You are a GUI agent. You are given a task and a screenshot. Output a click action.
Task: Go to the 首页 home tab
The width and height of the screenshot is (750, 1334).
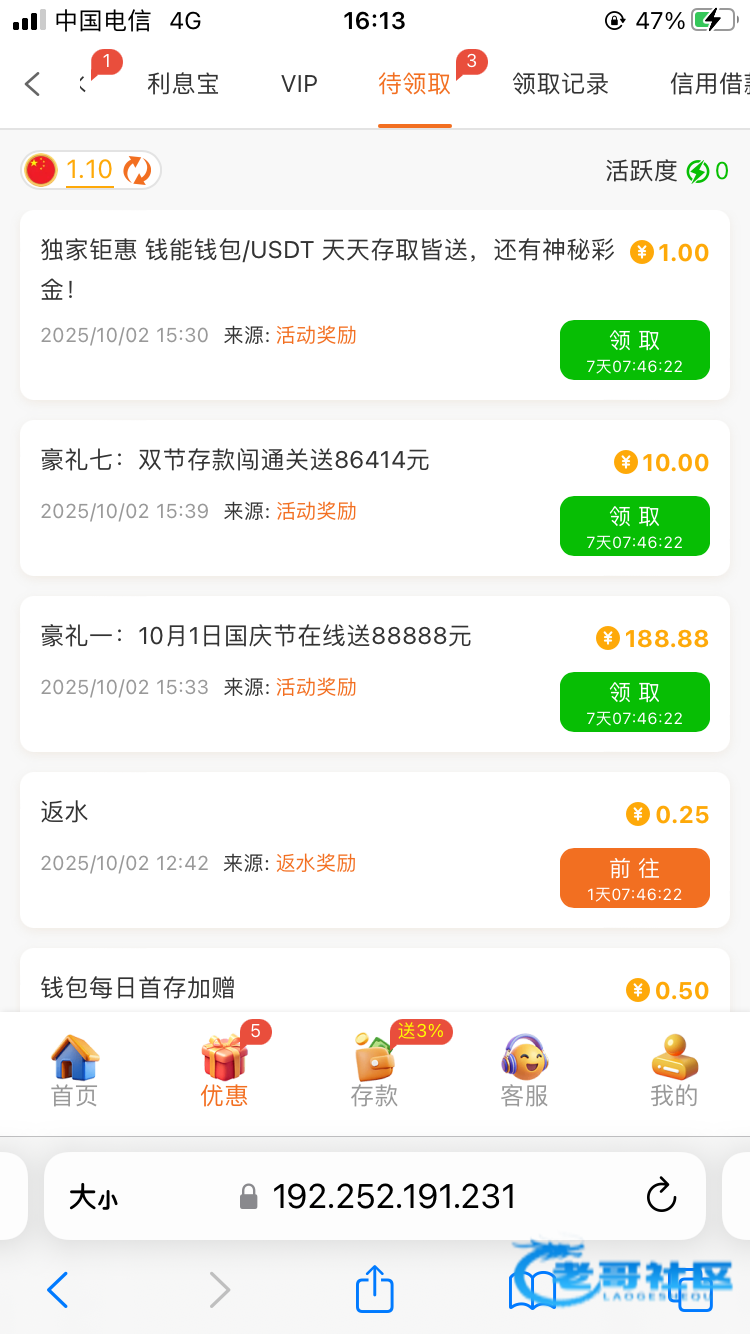(75, 1072)
